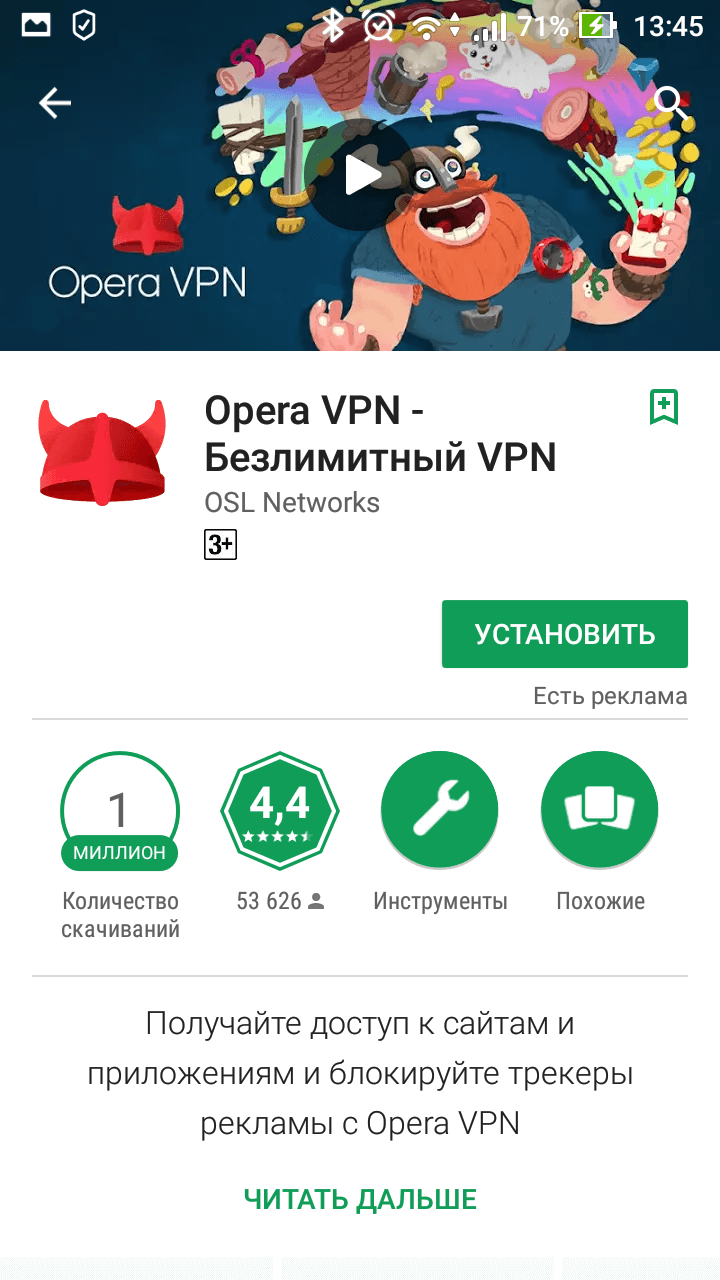The height and width of the screenshot is (1280, 720).
Task: Open the Инструменты category
Action: click(x=440, y=810)
